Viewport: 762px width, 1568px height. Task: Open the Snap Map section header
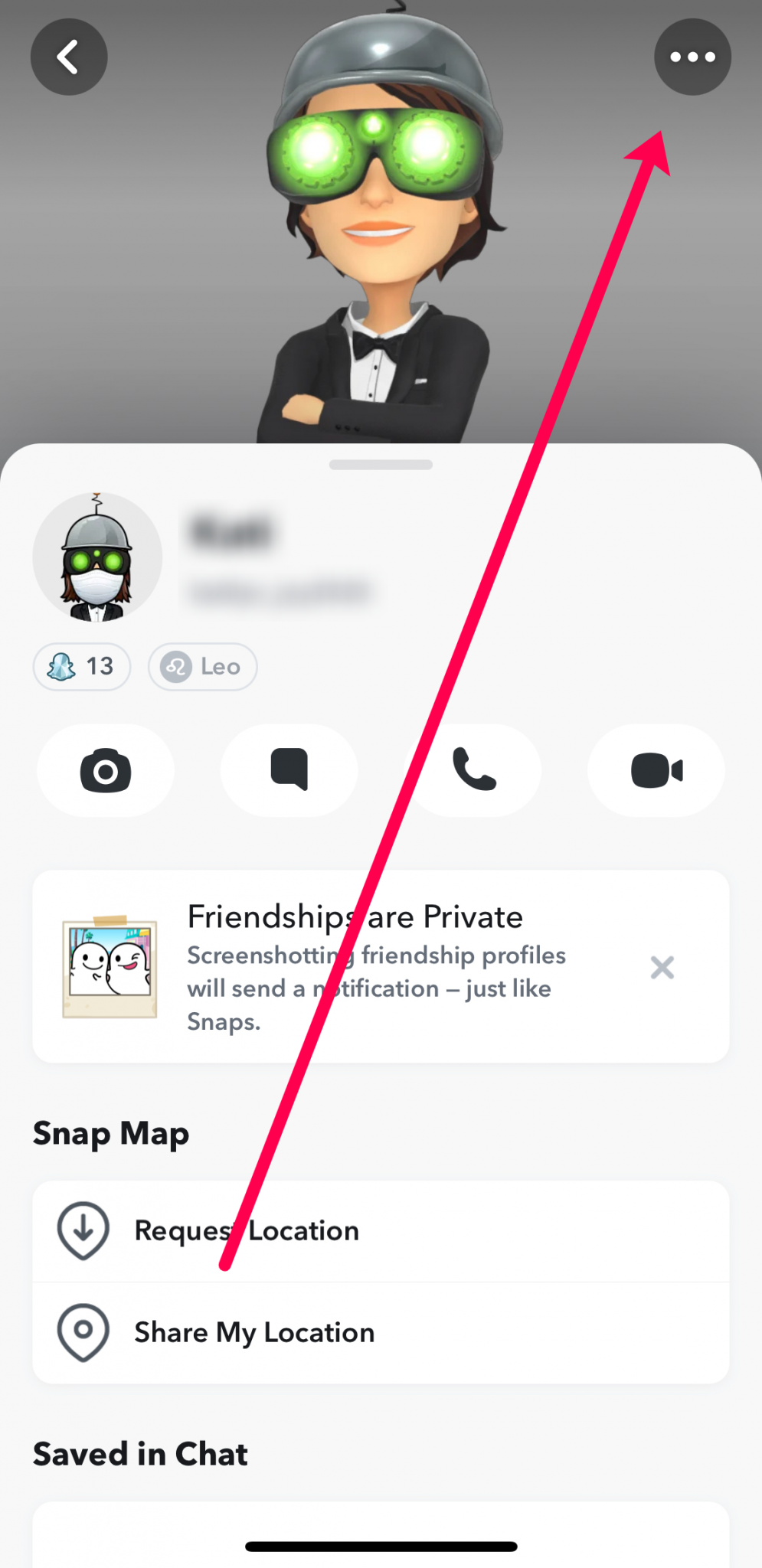tap(110, 1133)
